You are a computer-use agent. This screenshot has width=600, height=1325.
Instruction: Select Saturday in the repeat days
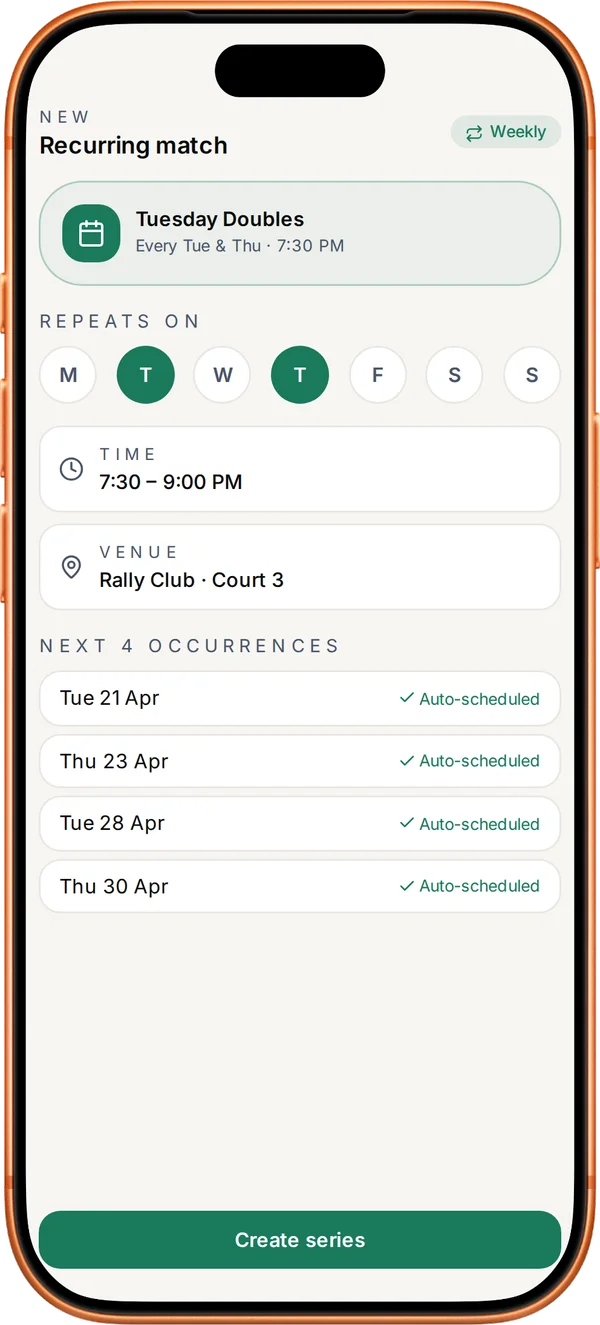(454, 375)
